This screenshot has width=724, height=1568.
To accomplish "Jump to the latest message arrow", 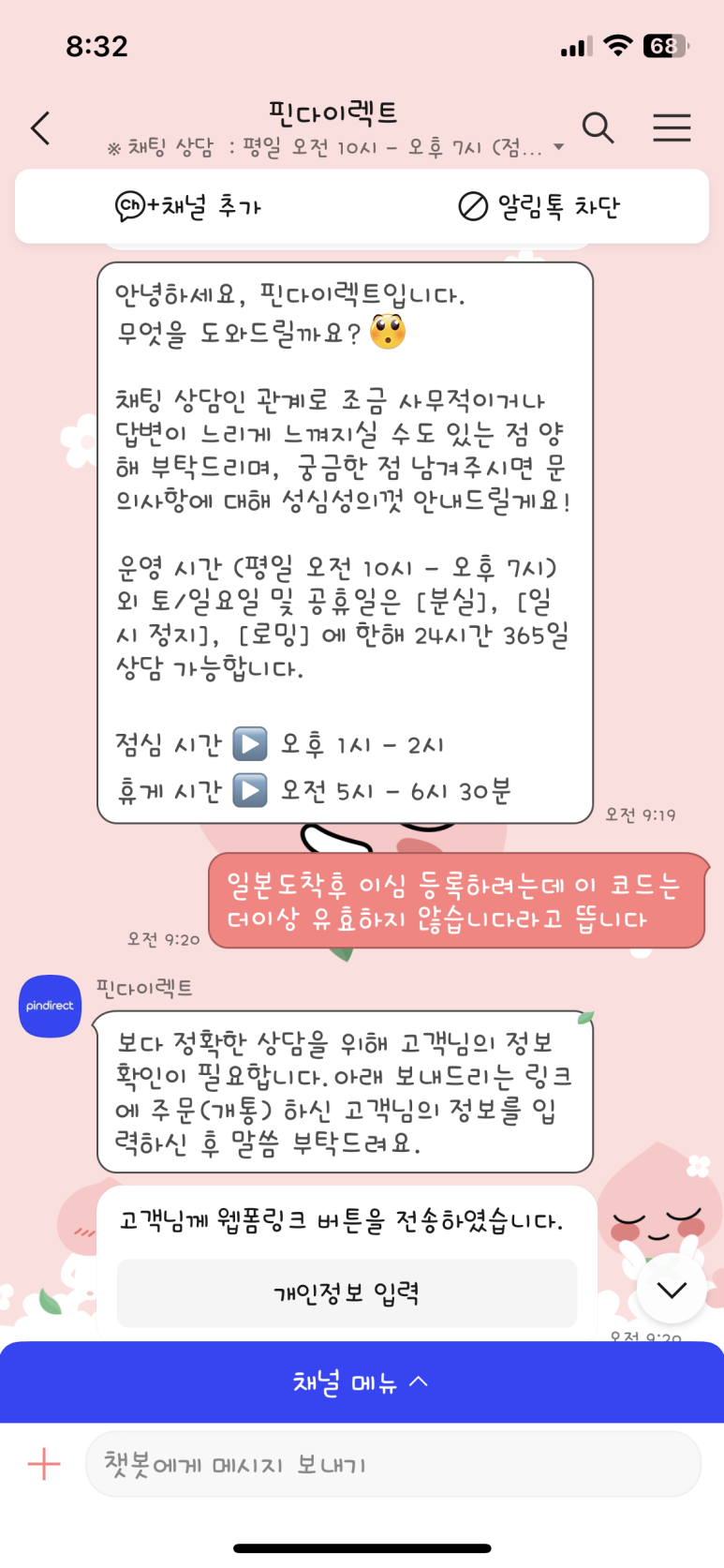I will (x=671, y=1290).
